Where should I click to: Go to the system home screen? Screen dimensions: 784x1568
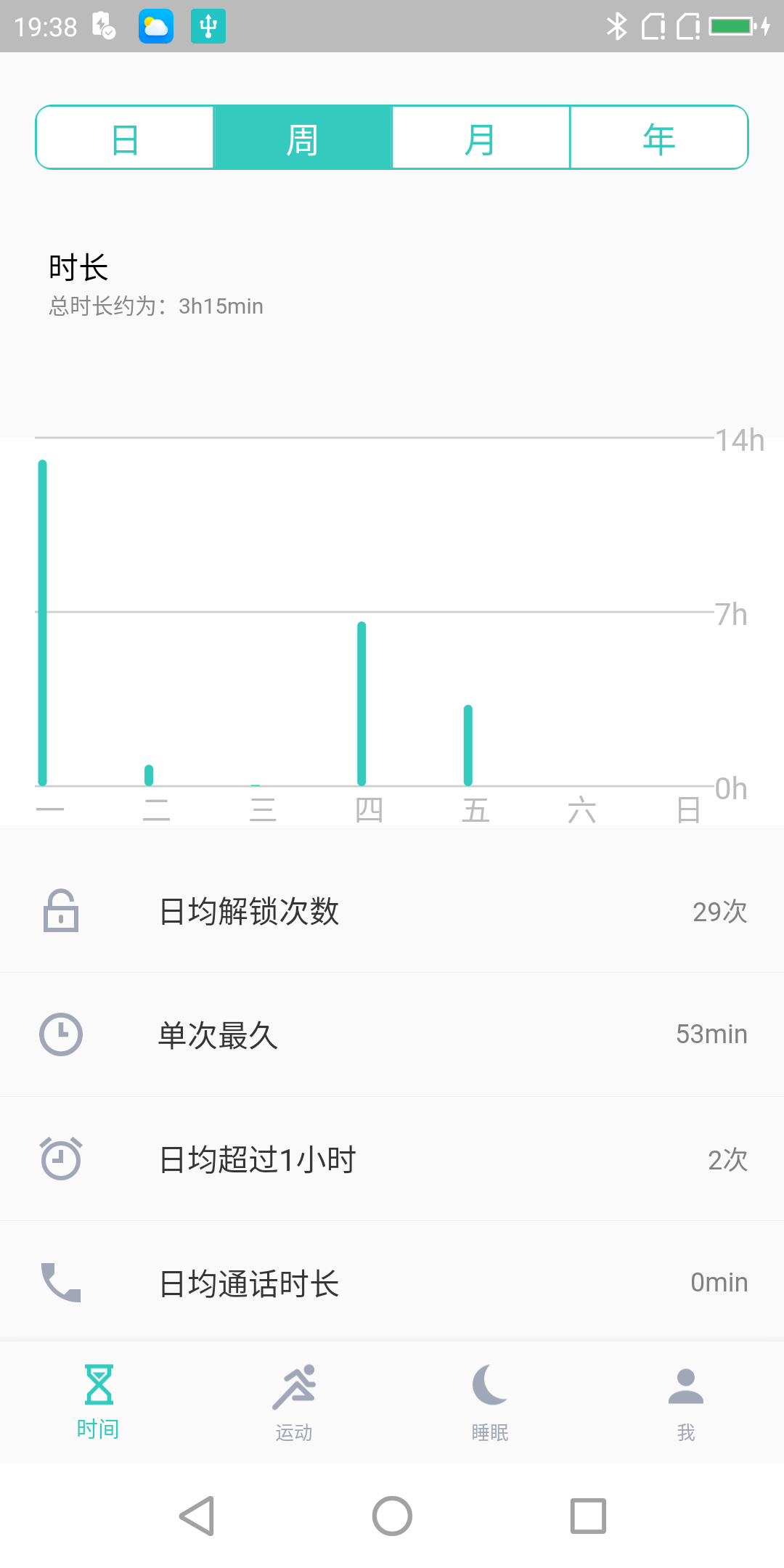(x=392, y=1516)
